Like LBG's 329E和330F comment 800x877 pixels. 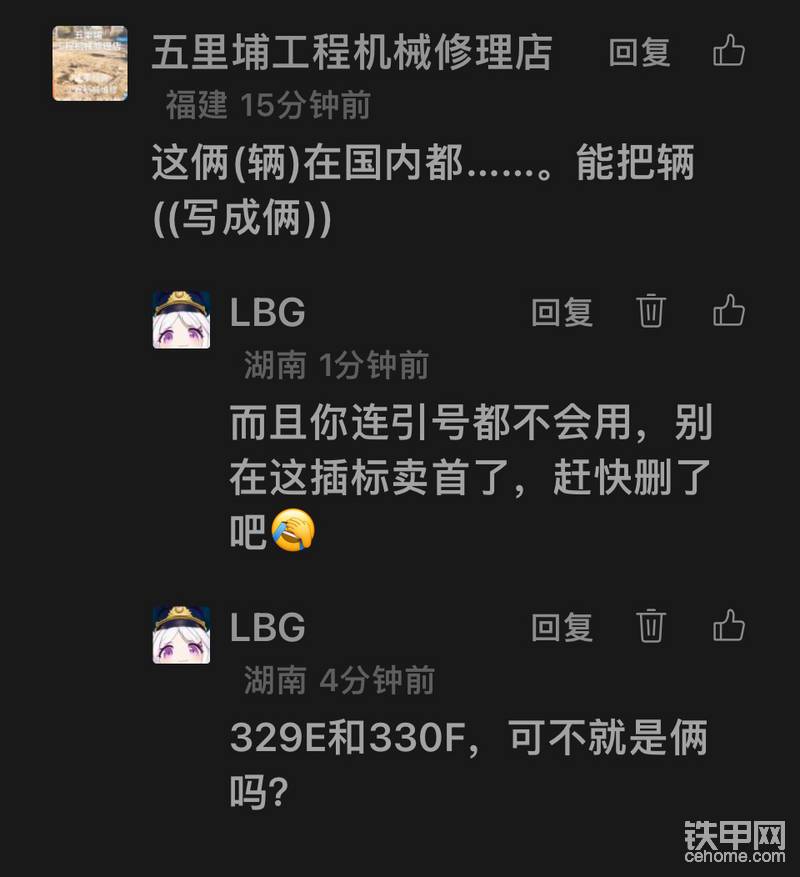click(x=729, y=626)
